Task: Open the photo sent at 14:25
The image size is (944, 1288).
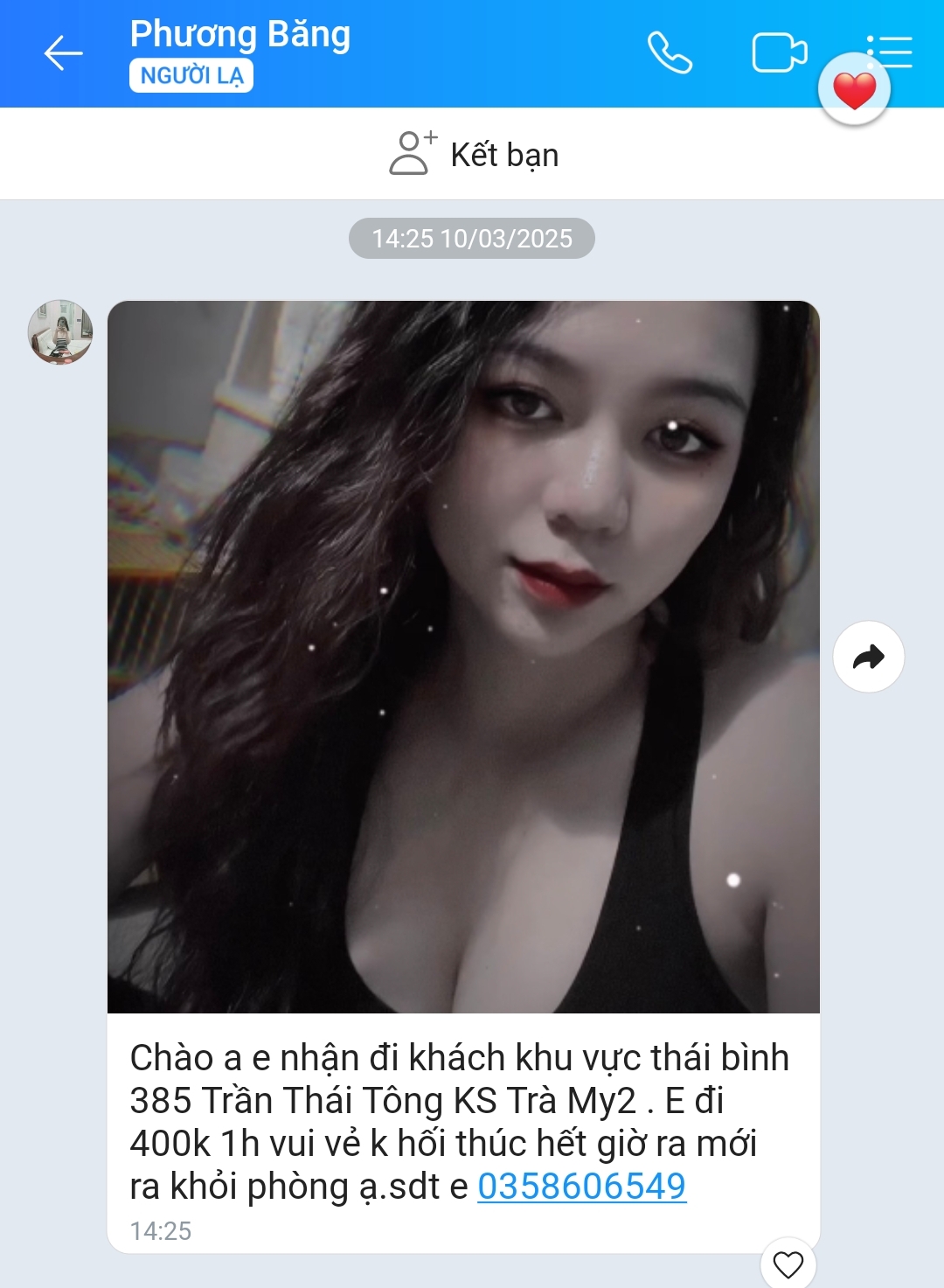Action: [463, 656]
